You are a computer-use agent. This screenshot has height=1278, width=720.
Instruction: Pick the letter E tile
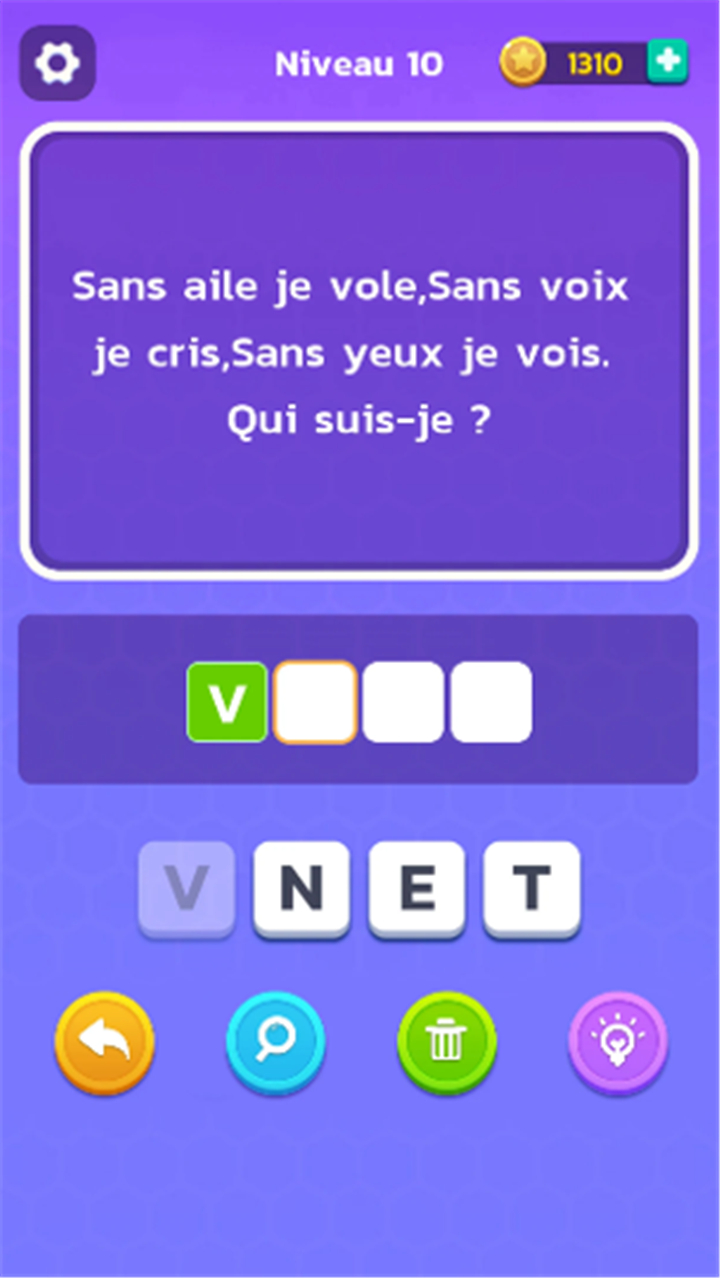point(416,888)
